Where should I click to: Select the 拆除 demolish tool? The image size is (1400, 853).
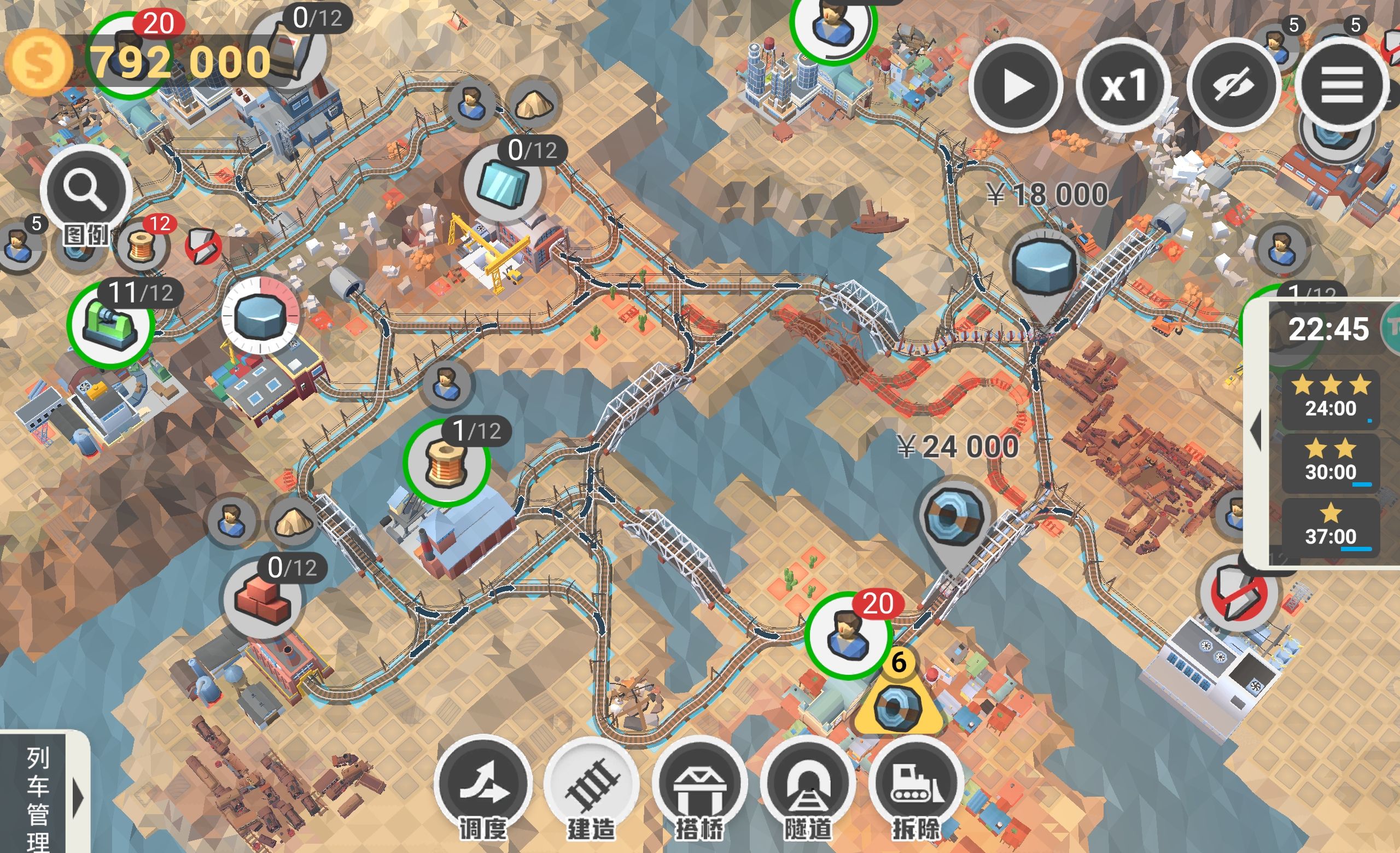pyautogui.click(x=915, y=786)
